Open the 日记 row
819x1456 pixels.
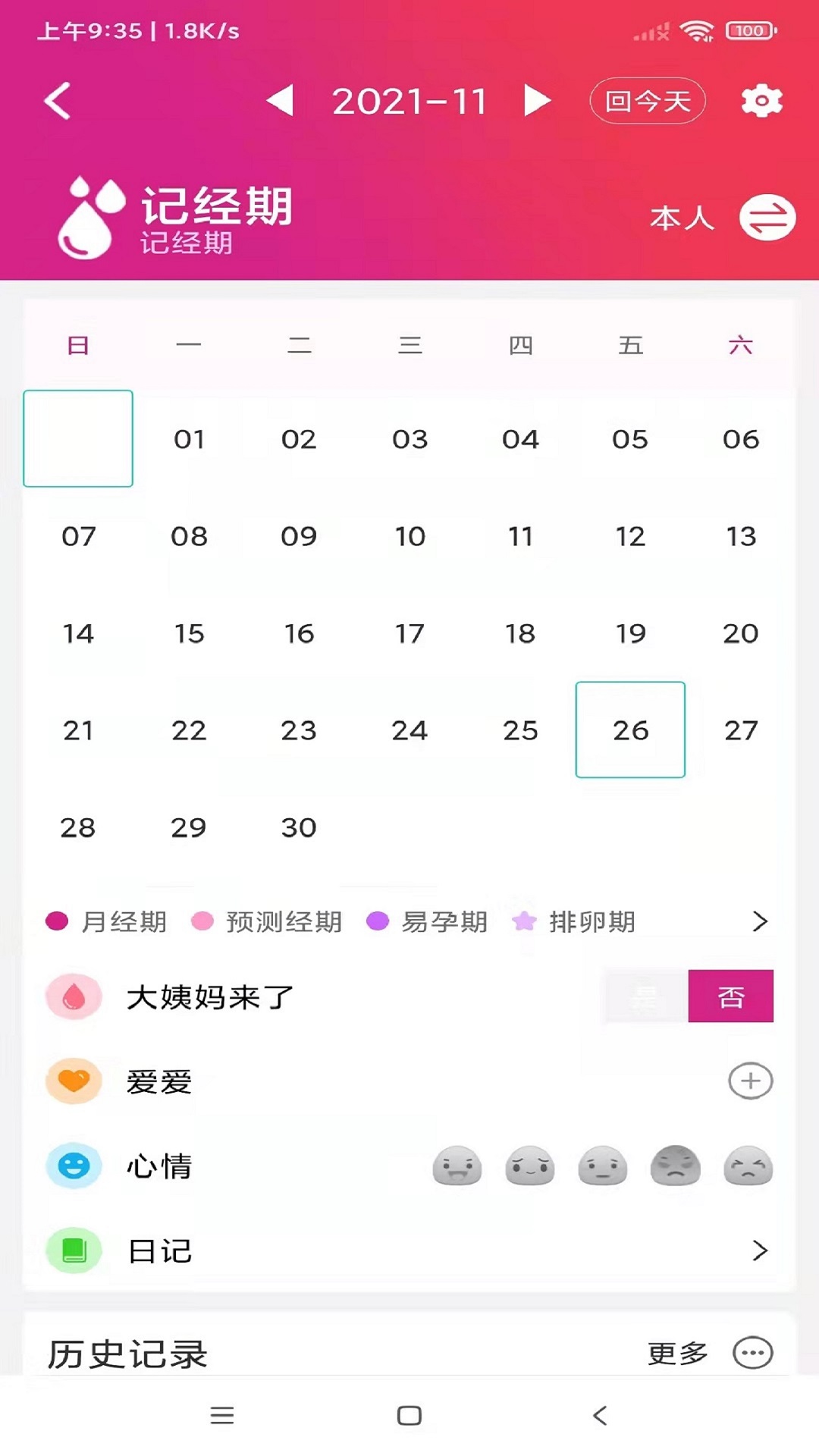point(409,1250)
